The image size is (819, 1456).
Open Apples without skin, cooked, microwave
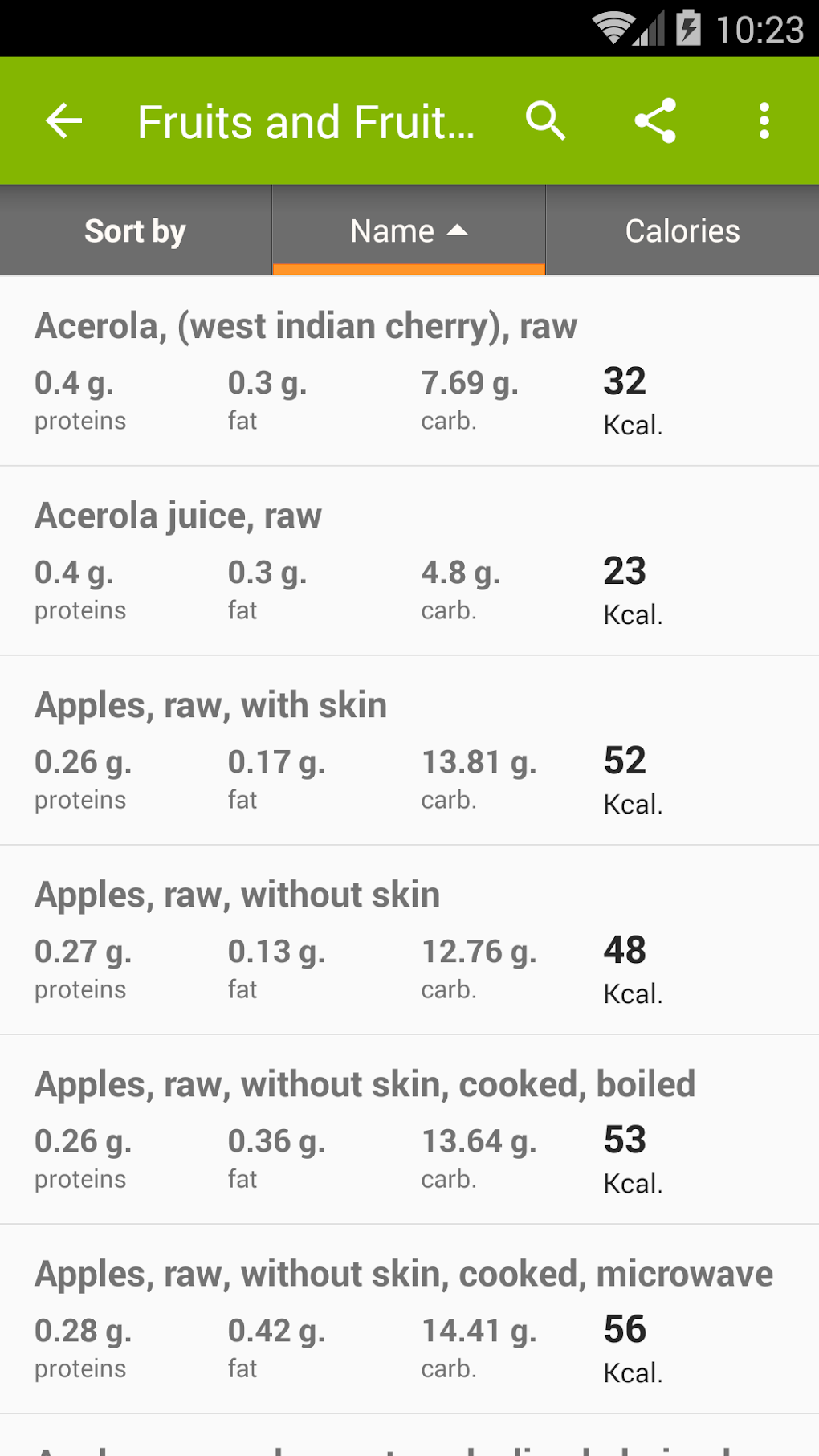[409, 1319]
